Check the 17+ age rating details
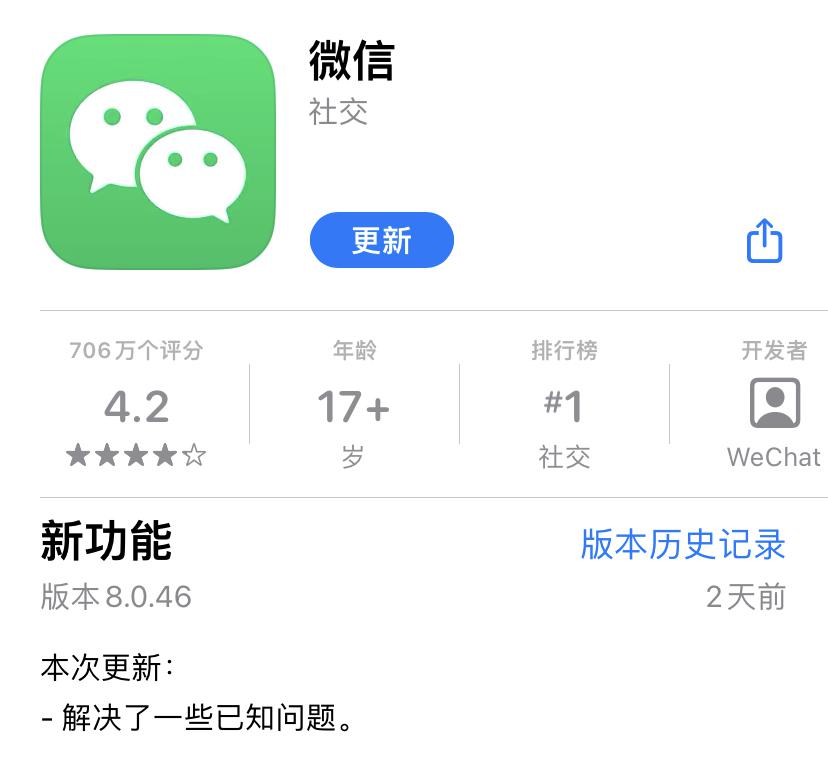This screenshot has height=762, width=828. 353,406
